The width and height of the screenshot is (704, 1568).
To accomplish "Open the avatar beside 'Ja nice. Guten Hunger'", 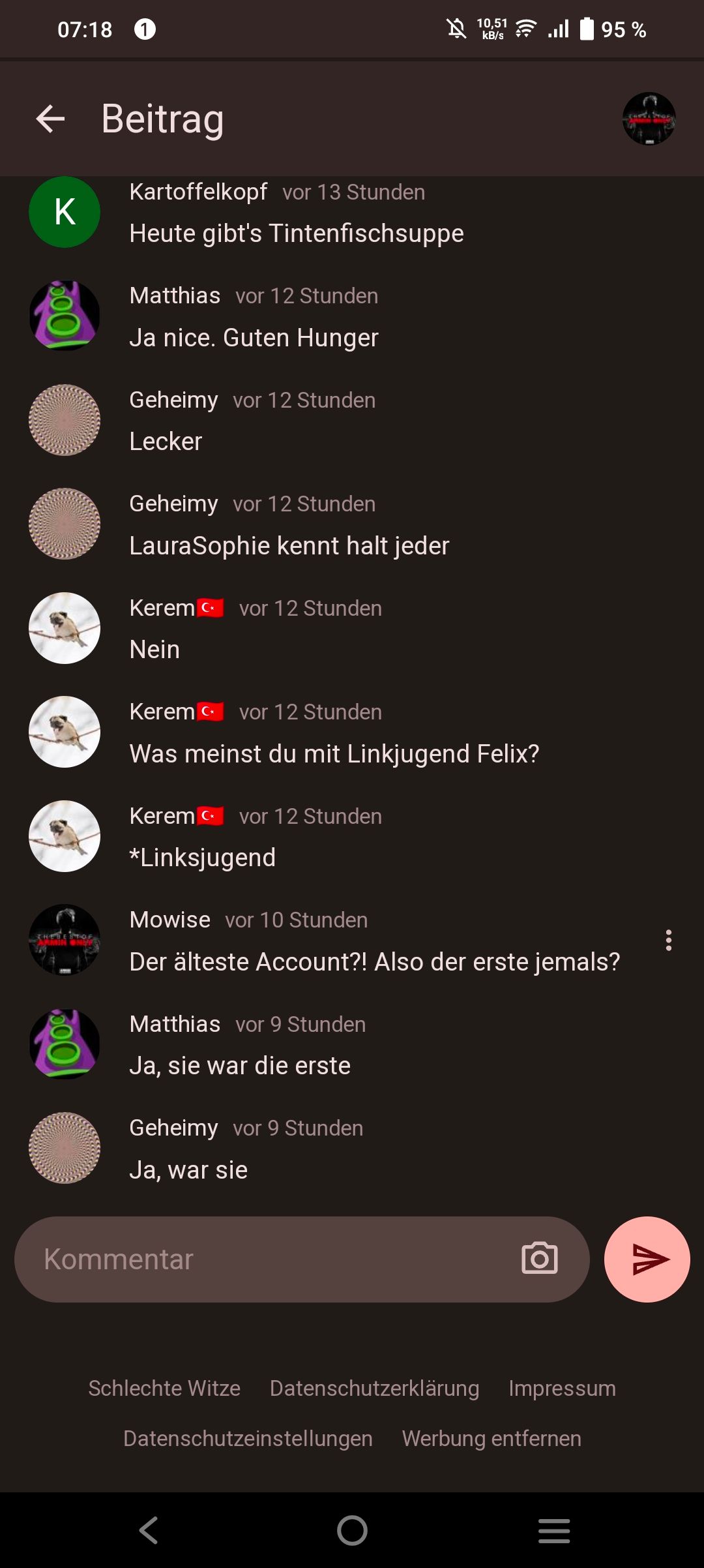I will (65, 316).
